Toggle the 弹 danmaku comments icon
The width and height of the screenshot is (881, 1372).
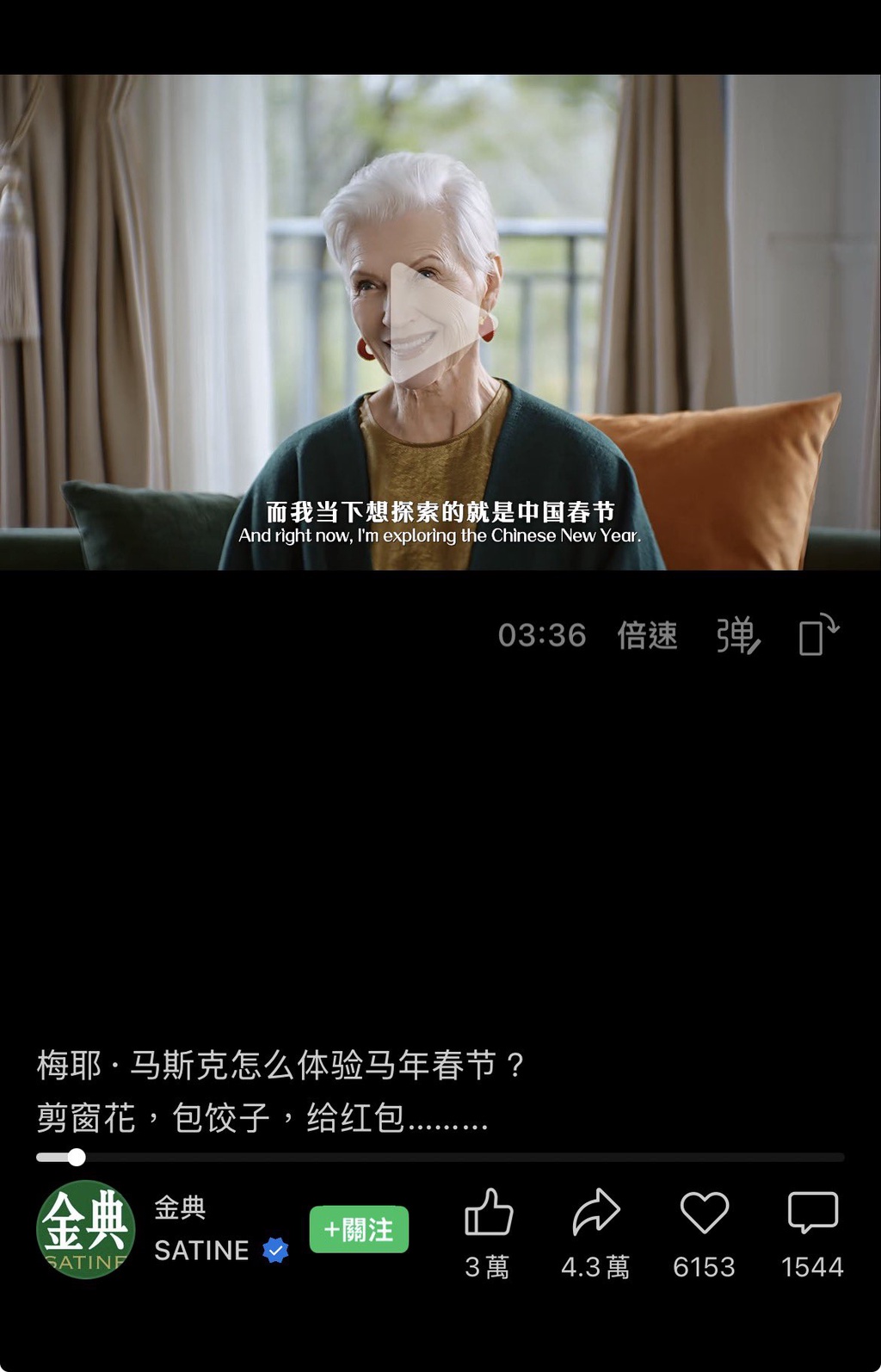coord(738,636)
